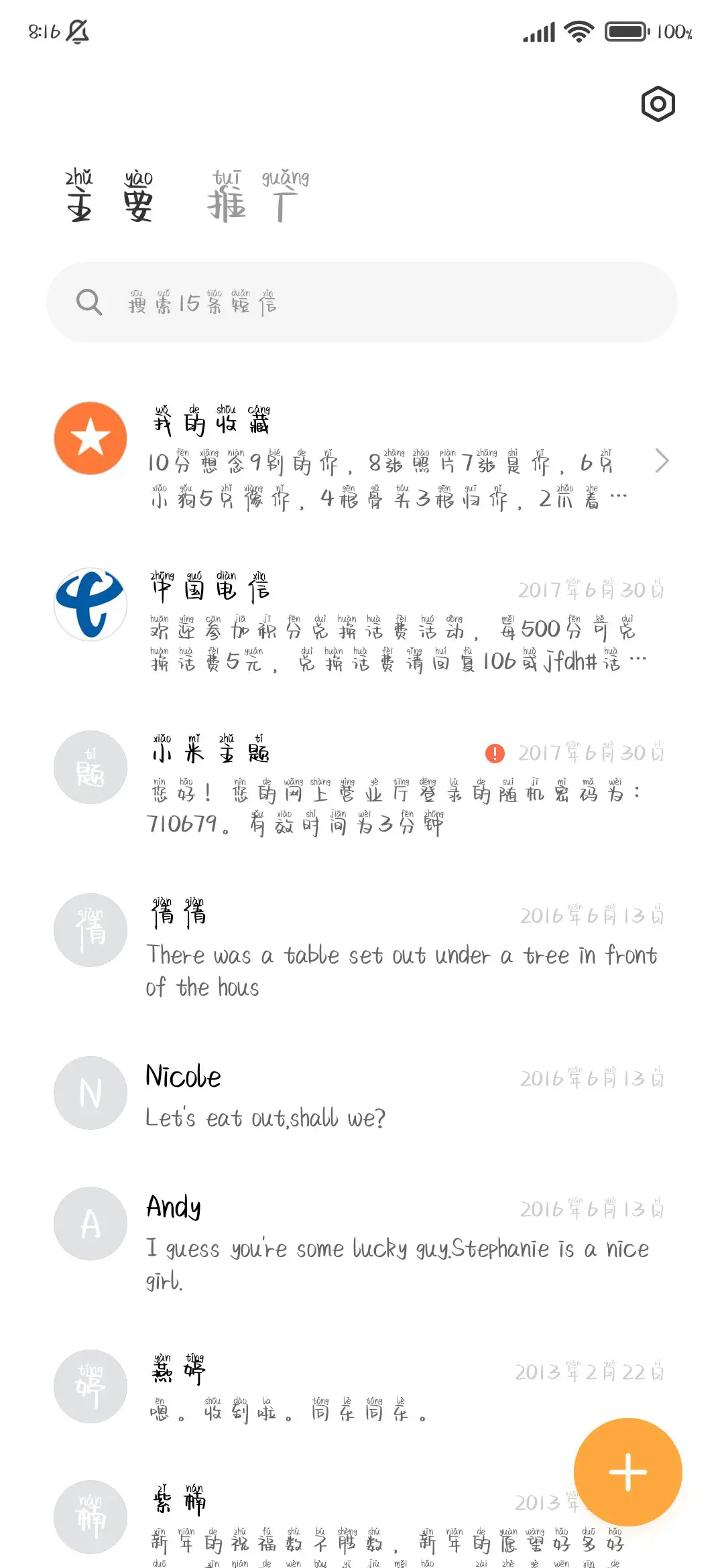Open the Messages settings gear icon
Screen dimensions: 724x1568
point(656,103)
